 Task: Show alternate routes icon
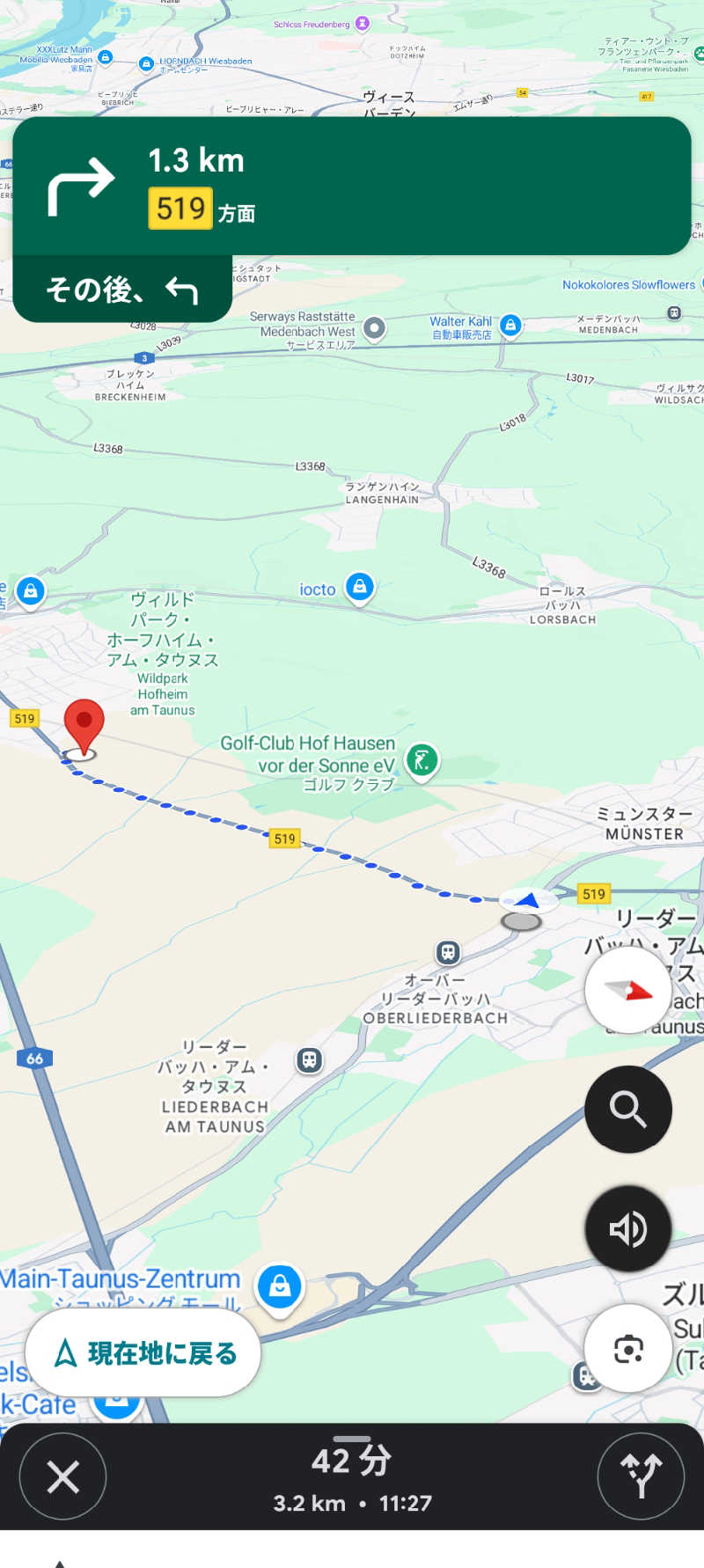click(641, 1476)
